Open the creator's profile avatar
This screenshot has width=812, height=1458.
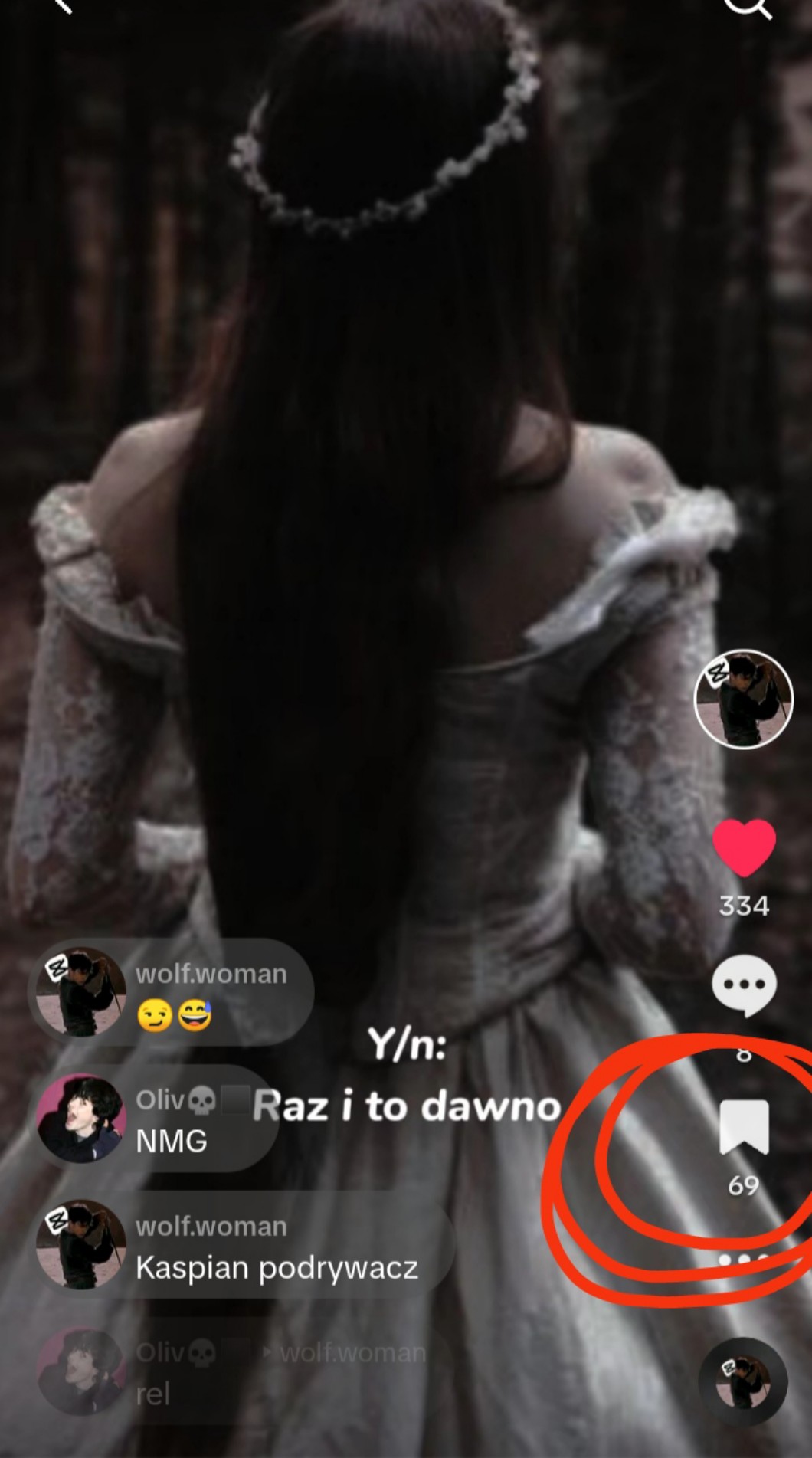[x=743, y=699]
